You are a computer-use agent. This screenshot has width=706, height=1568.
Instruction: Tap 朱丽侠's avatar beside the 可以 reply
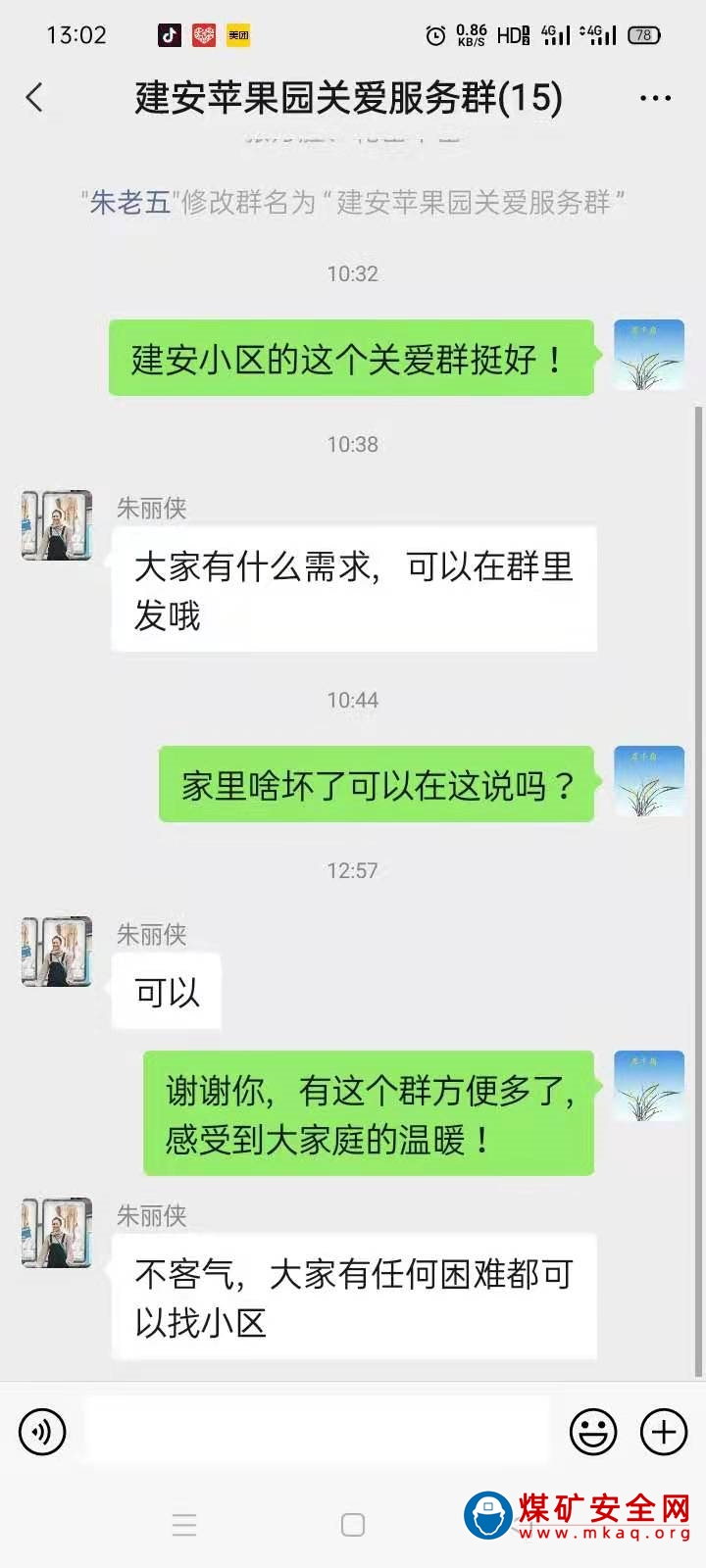(57, 952)
